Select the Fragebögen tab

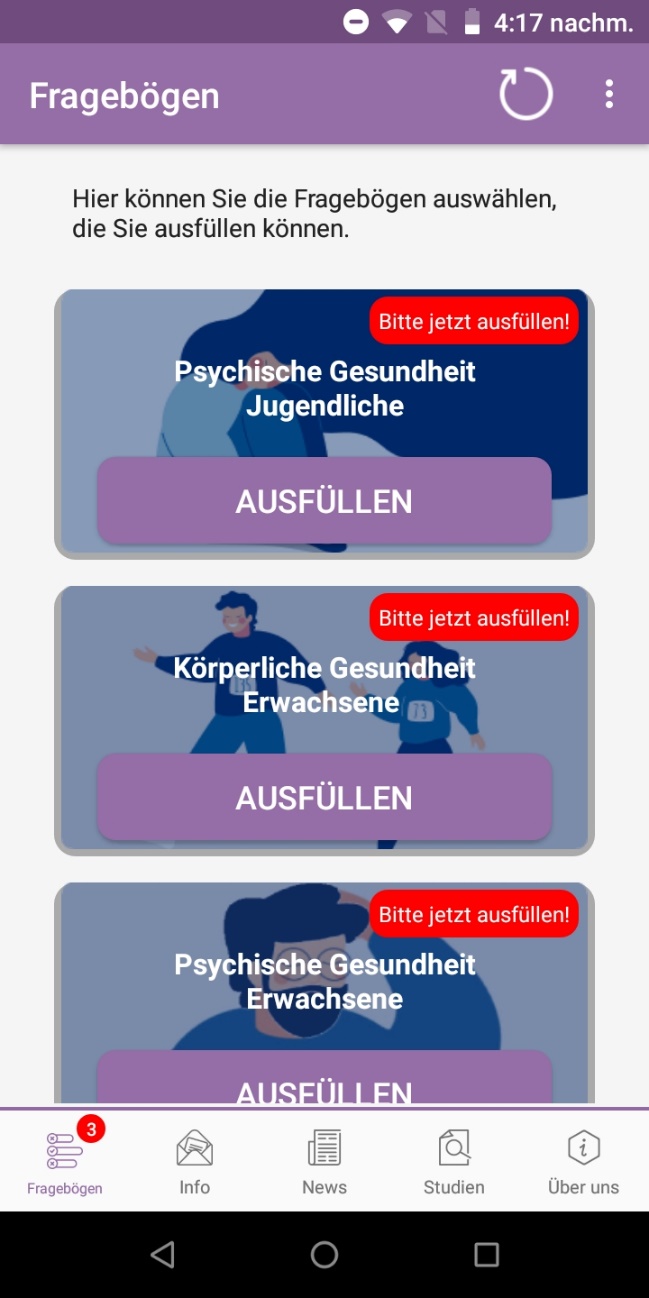(x=65, y=1162)
